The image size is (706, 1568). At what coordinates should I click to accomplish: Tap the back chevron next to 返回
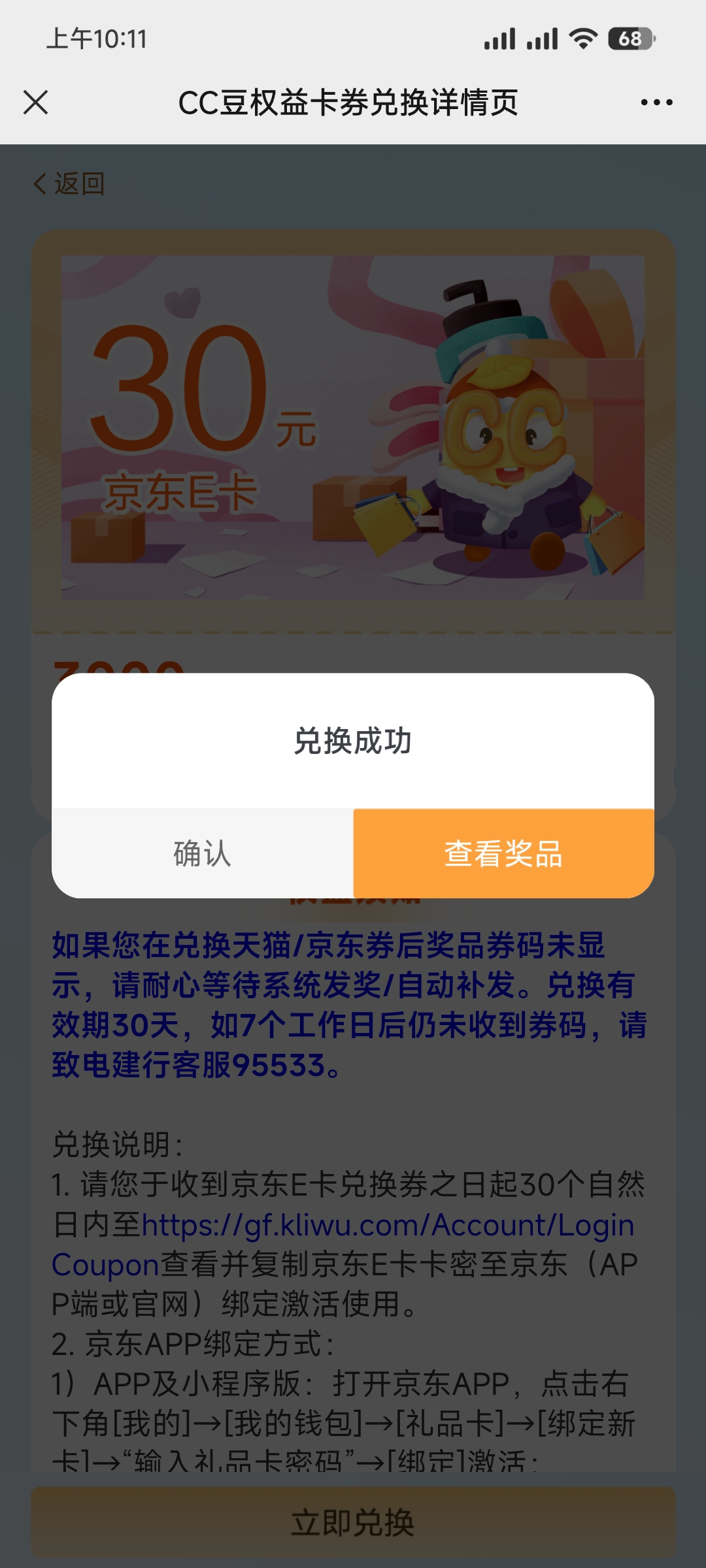coord(39,185)
